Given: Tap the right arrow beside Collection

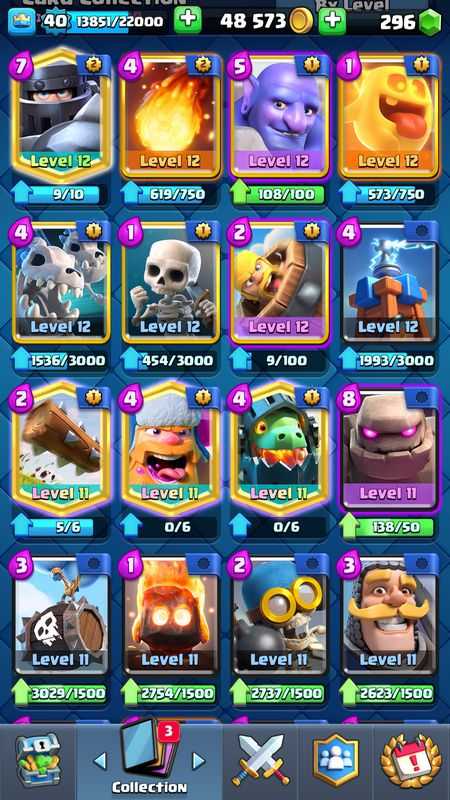Looking at the screenshot, I should pyautogui.click(x=198, y=761).
